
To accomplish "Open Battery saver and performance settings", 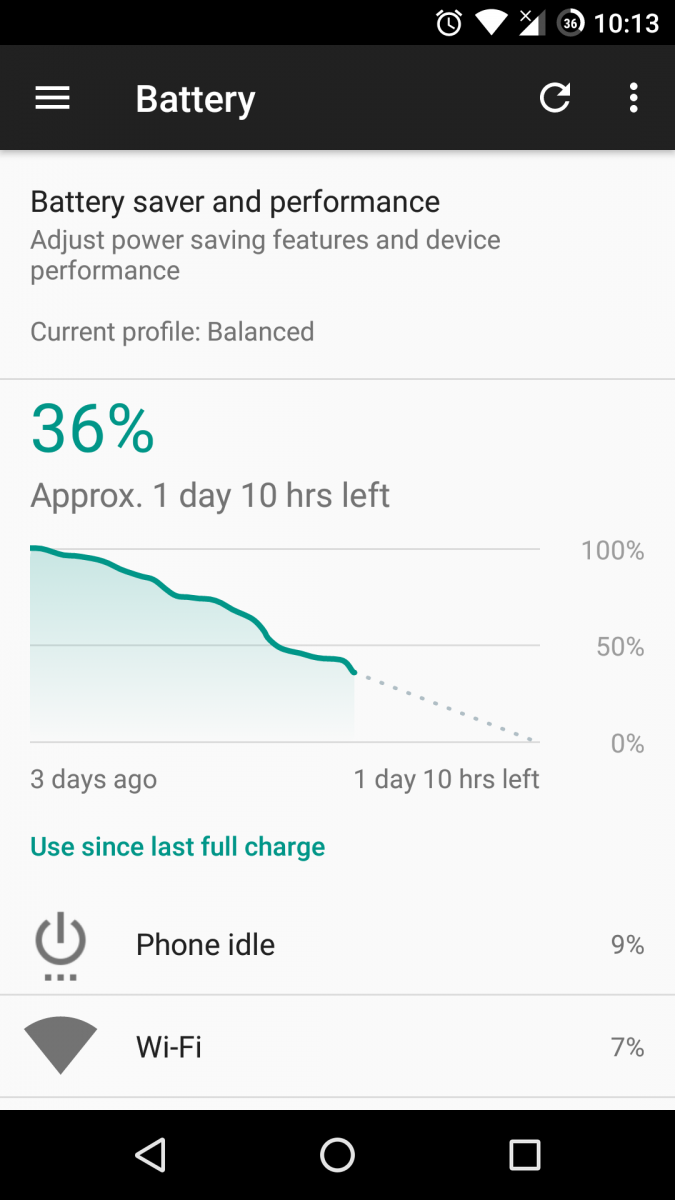I will tap(337, 265).
